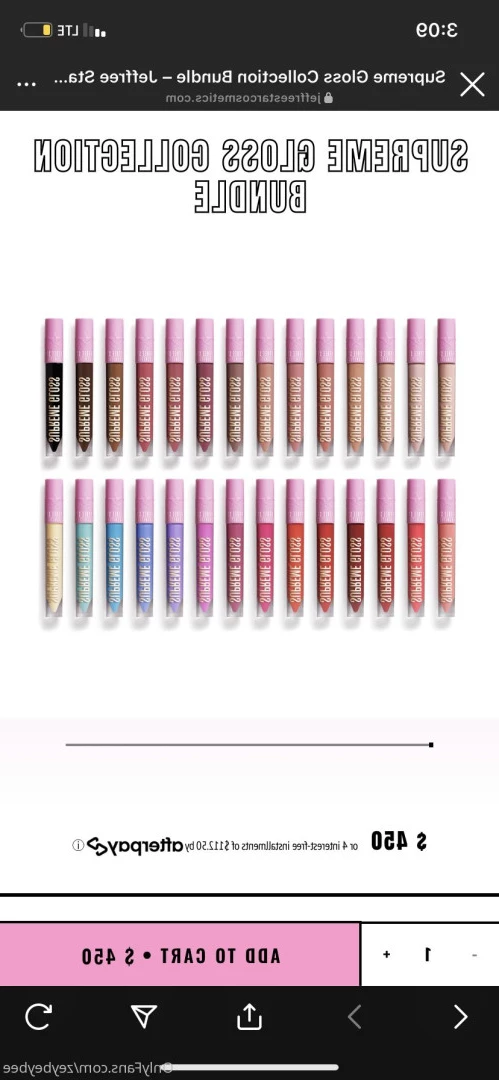Image resolution: width=499 pixels, height=1080 pixels.
Task: Open the share sheet upload icon
Action: (x=250, y=1016)
